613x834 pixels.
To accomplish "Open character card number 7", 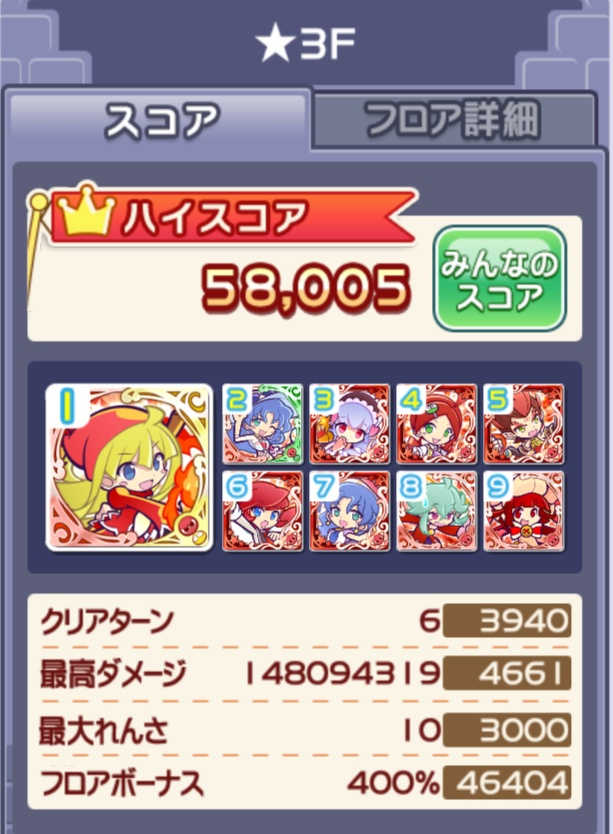I will coord(349,510).
